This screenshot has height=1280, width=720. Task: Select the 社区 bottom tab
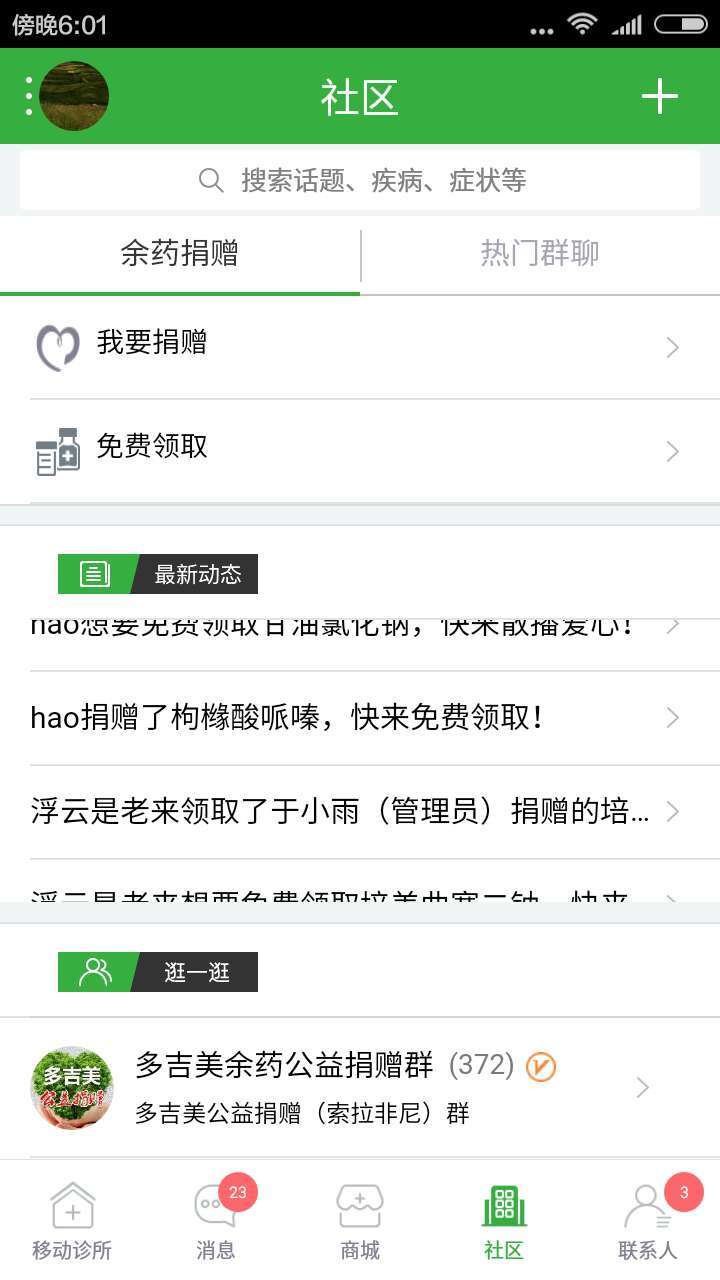click(504, 1220)
